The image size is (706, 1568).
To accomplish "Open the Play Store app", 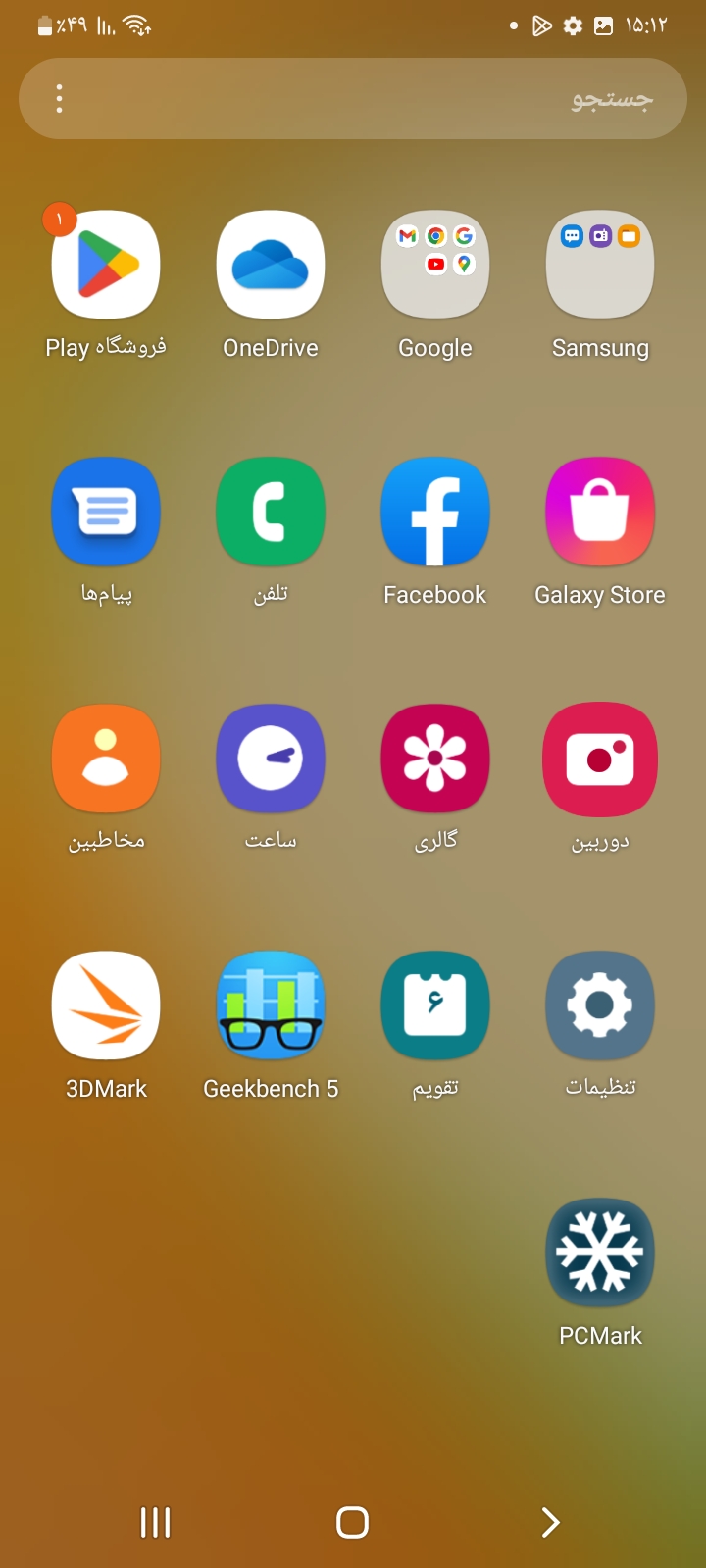I will click(106, 265).
